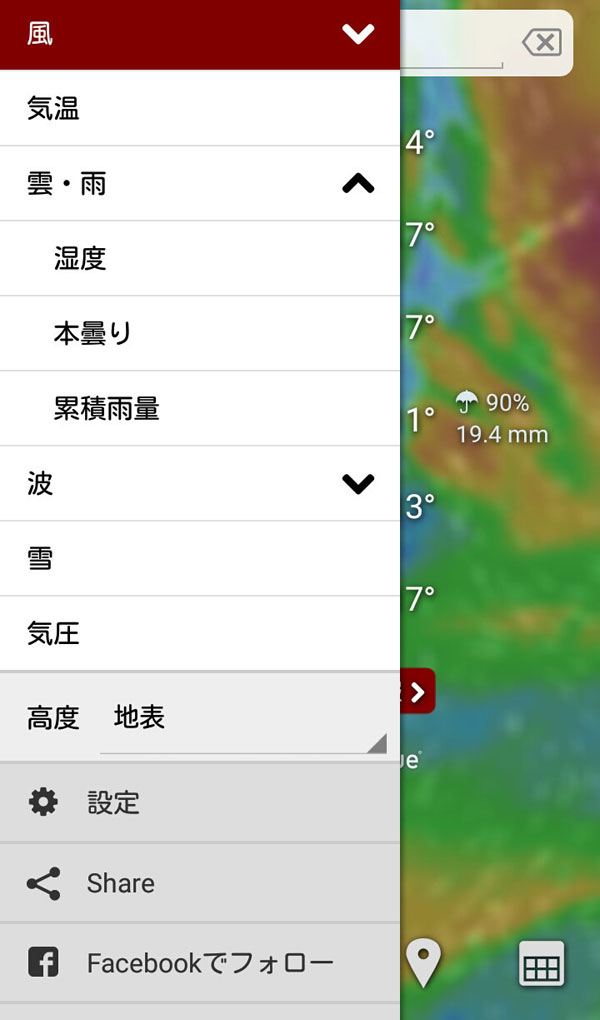This screenshot has width=600, height=1020.
Task: Open the forecast table grid icon
Action: [541, 963]
